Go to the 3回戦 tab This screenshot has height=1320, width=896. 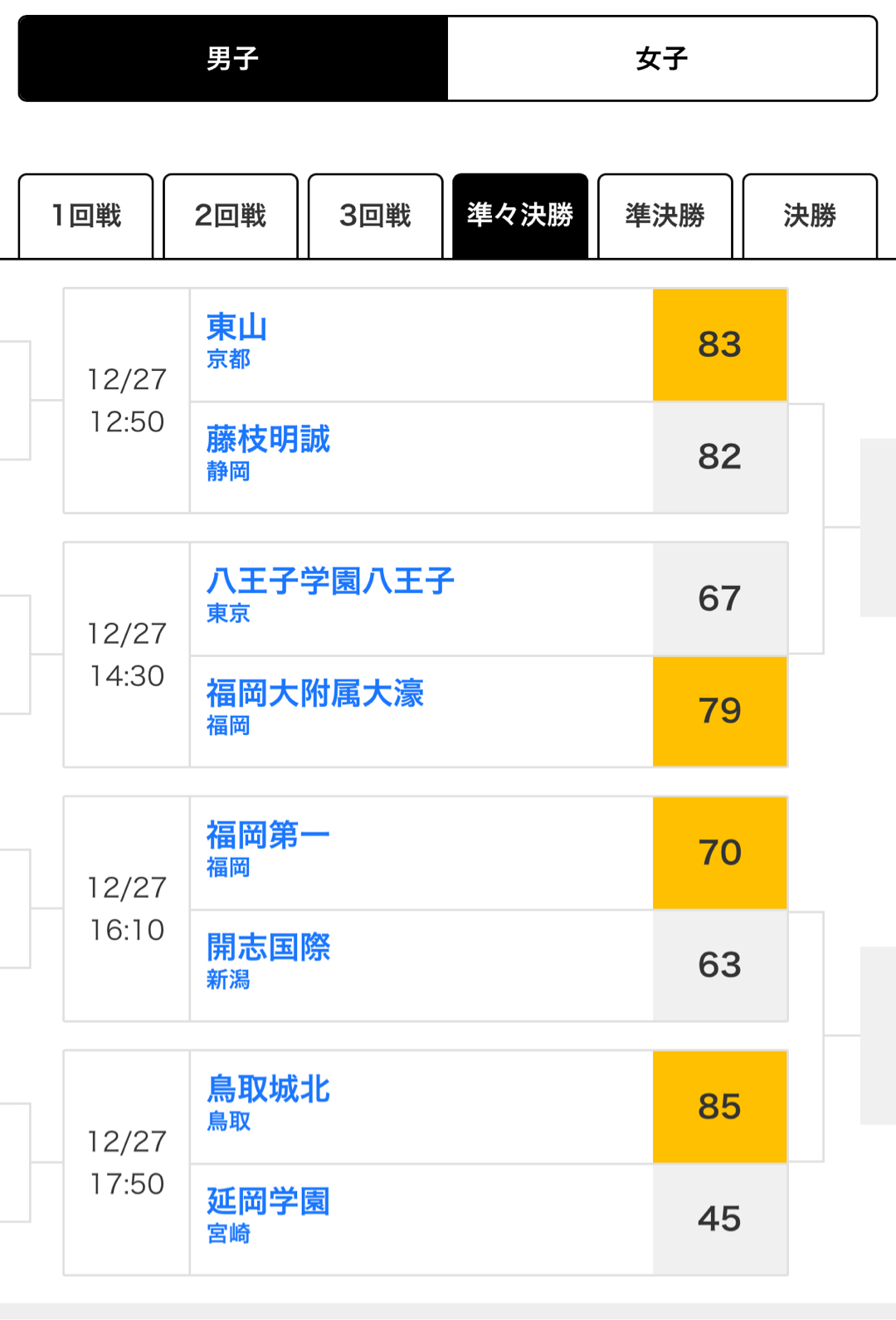tap(375, 216)
